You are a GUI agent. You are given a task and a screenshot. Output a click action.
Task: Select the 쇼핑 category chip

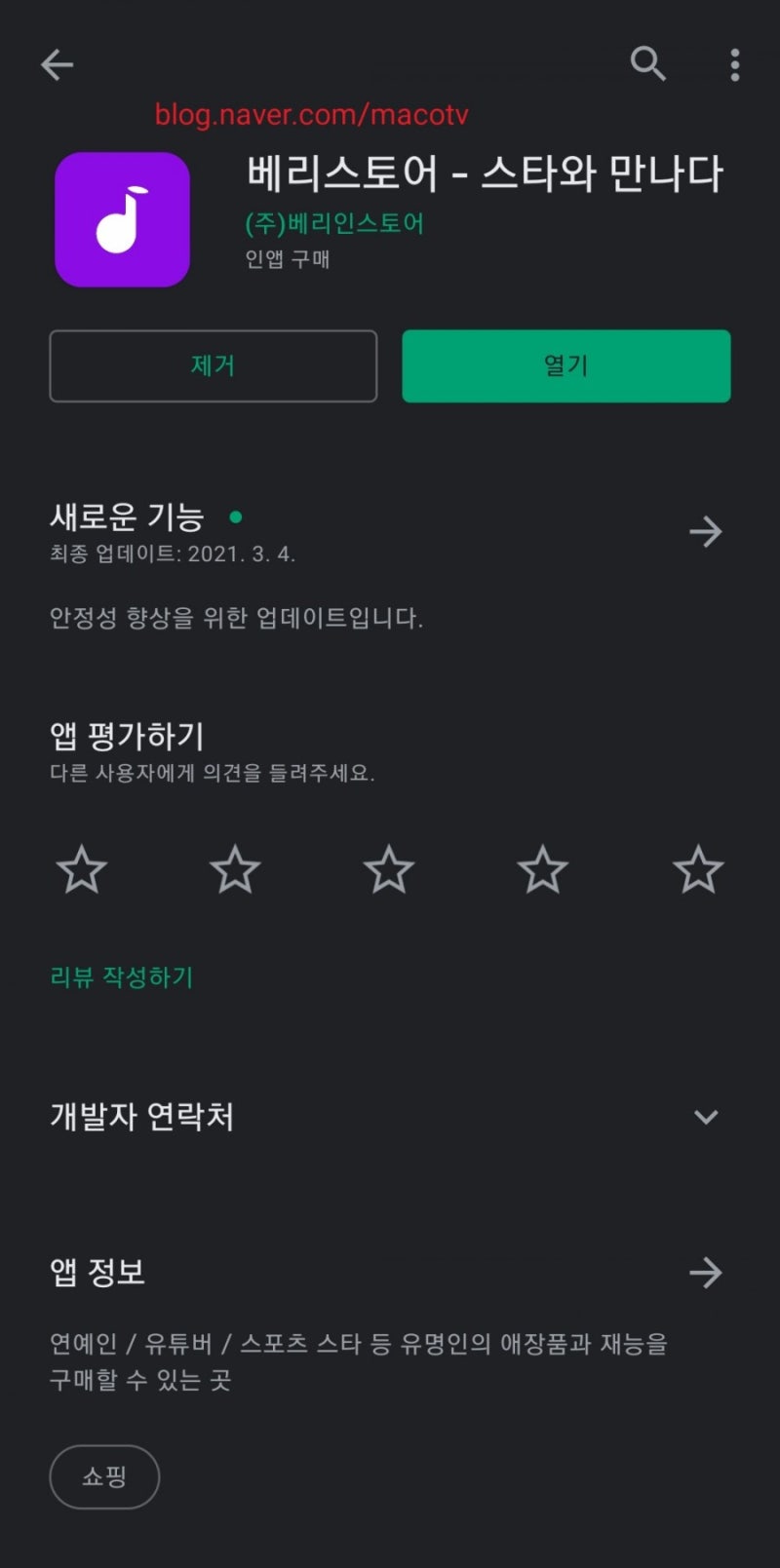pyautogui.click(x=104, y=1477)
